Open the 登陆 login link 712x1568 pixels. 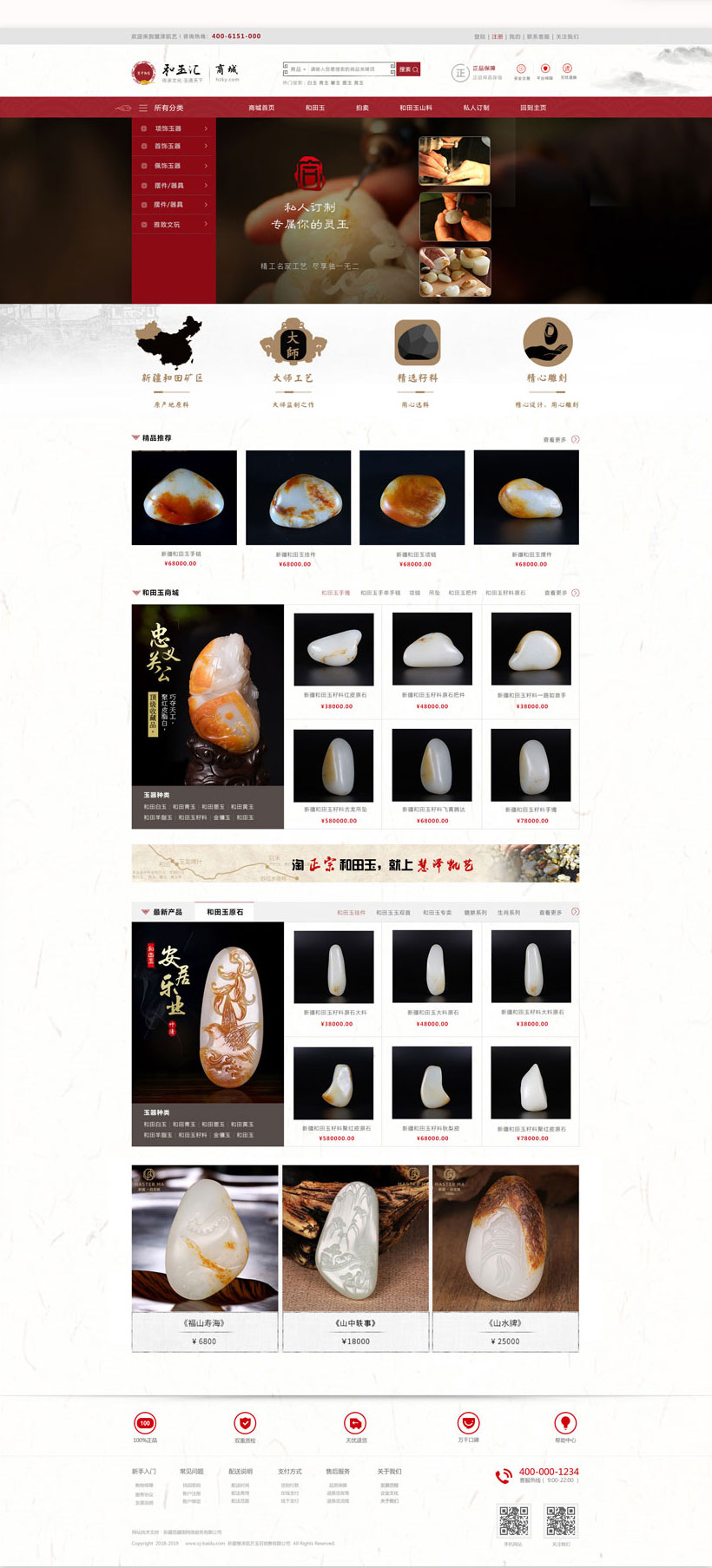point(479,36)
